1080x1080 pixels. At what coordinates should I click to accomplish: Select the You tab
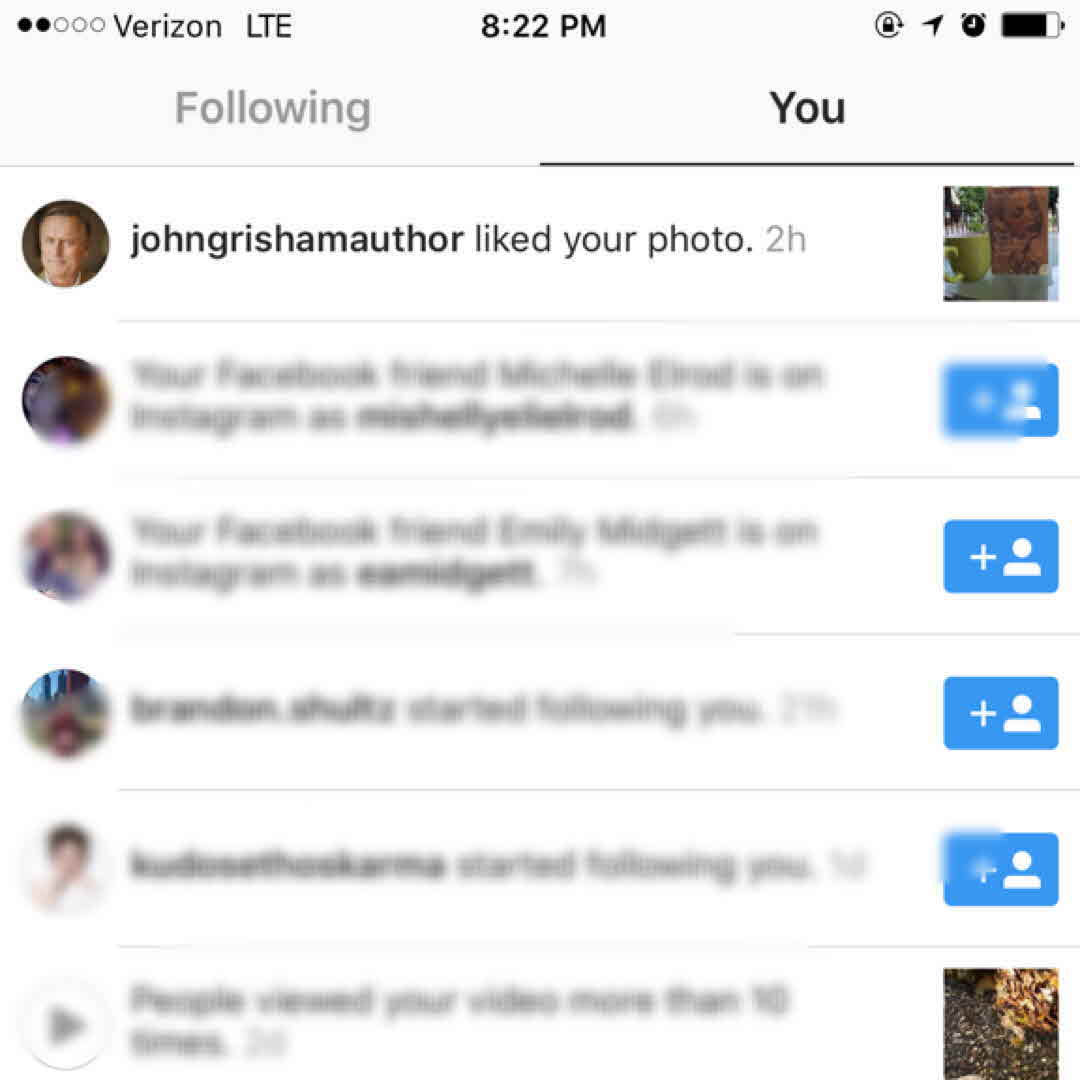[807, 108]
